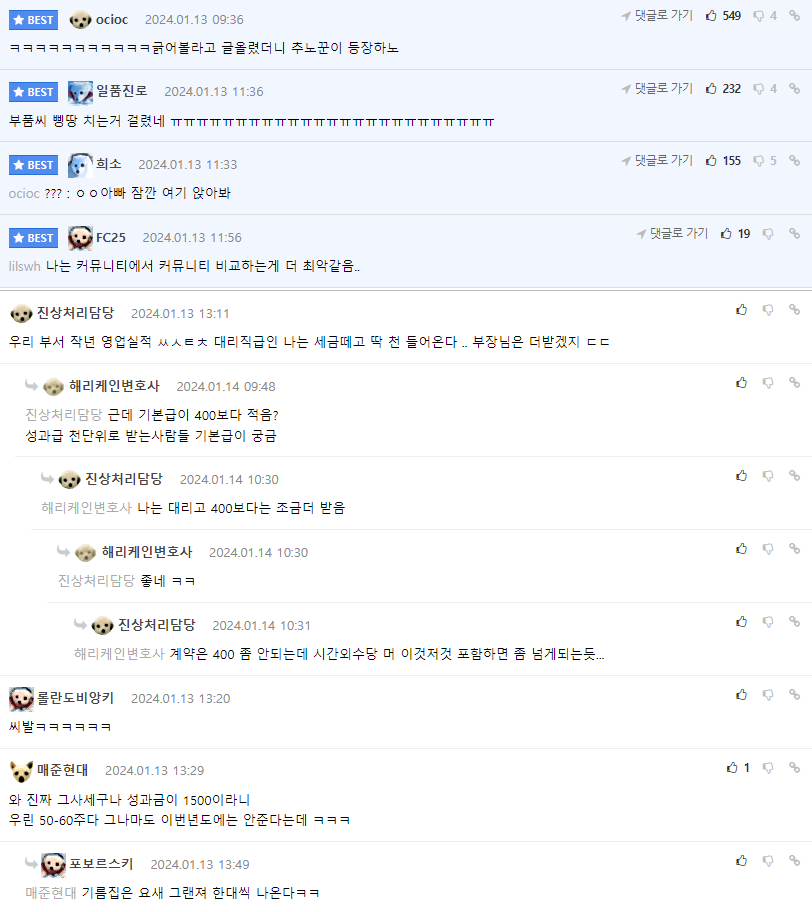Go to FC25's comment via 댓글로 가기
This screenshot has width=812, height=912.
pos(672,233)
